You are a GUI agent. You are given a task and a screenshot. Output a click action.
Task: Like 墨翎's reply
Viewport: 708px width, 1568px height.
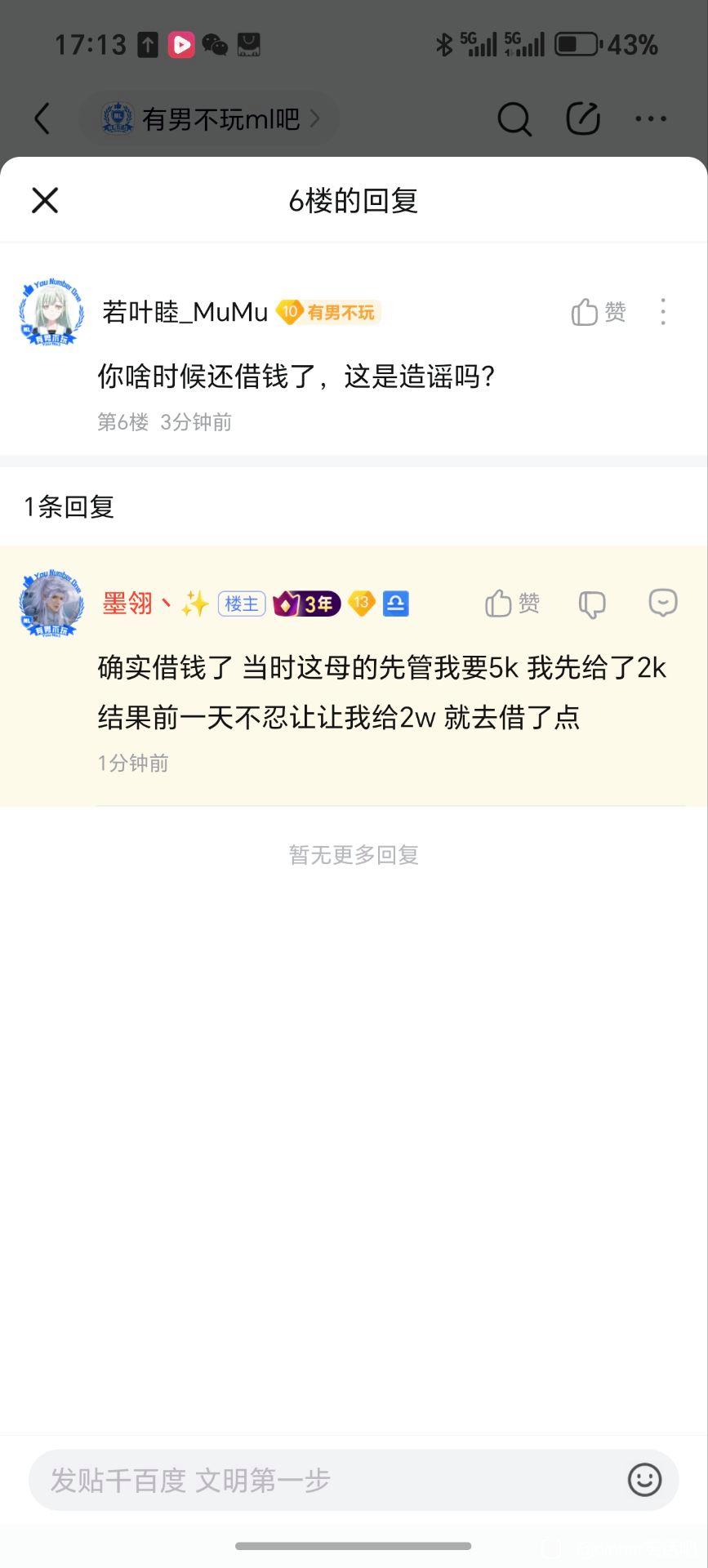(x=512, y=604)
